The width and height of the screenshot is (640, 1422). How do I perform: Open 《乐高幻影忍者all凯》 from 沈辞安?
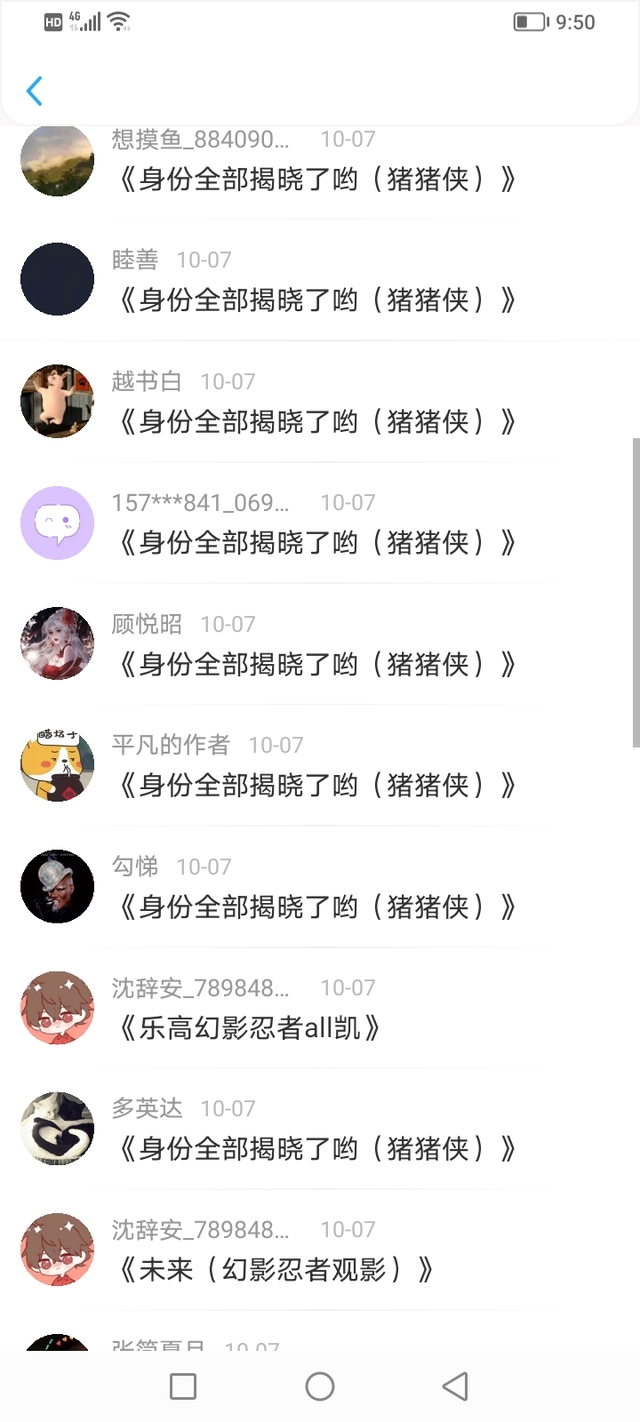(x=250, y=1028)
